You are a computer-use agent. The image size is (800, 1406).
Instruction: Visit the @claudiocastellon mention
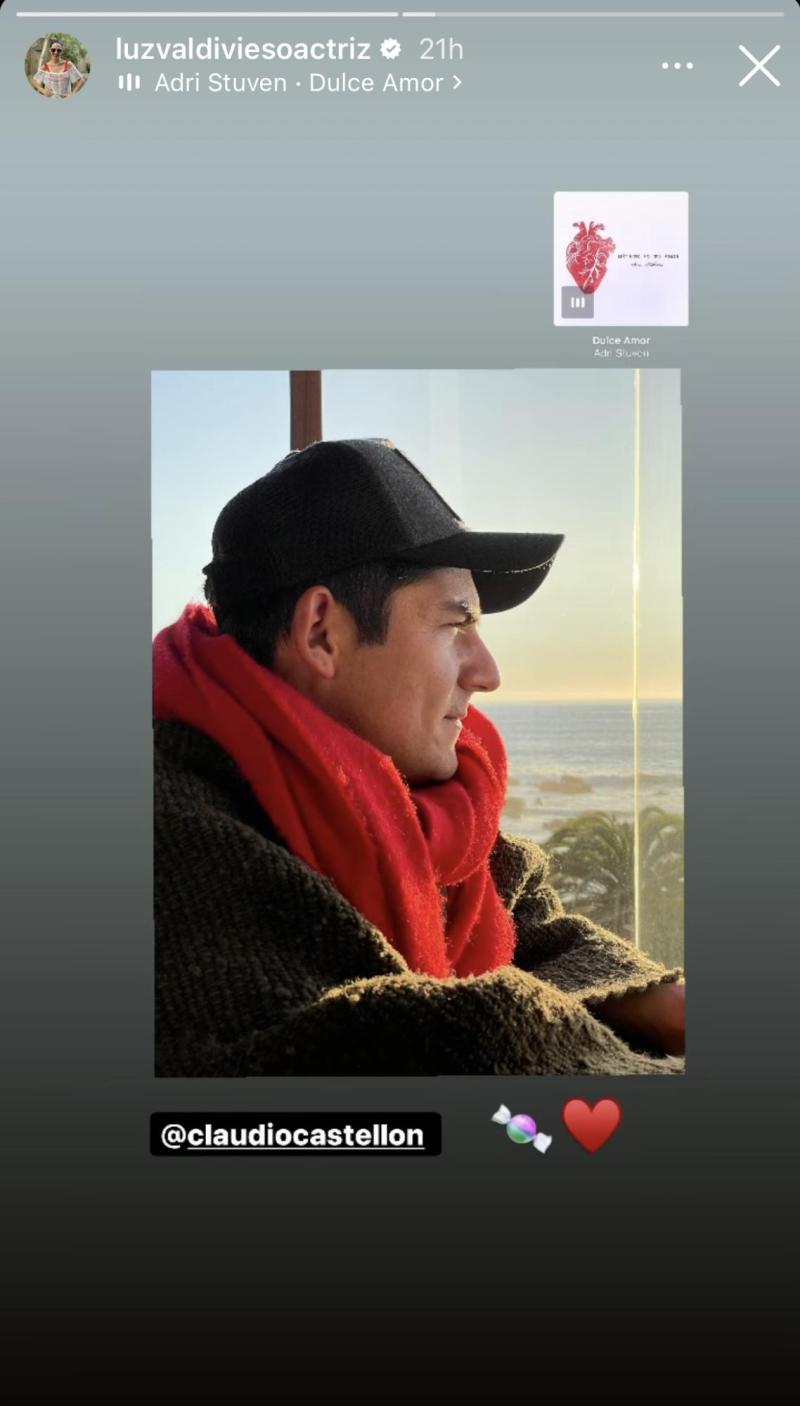tap(295, 1135)
